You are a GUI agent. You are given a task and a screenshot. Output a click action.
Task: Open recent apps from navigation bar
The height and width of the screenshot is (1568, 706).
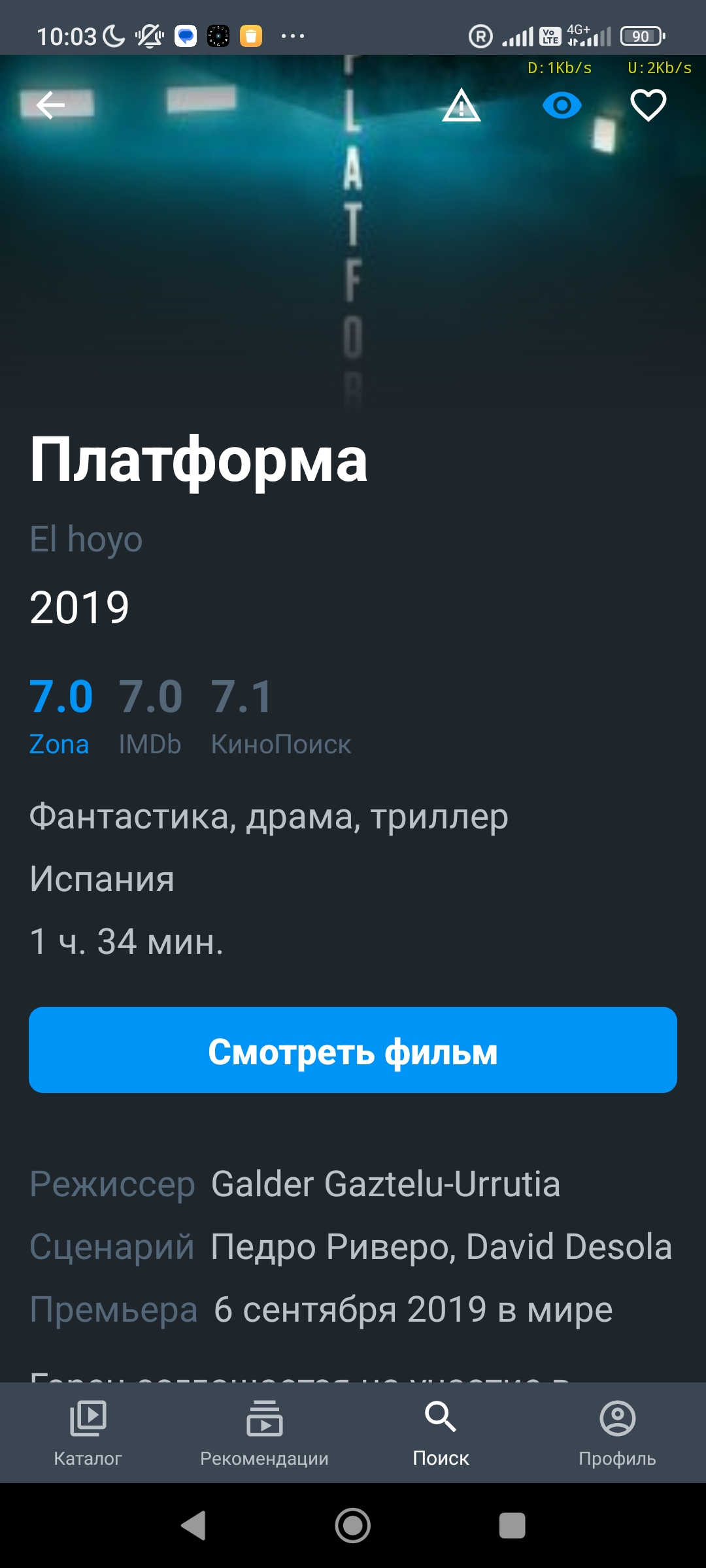pyautogui.click(x=512, y=1526)
